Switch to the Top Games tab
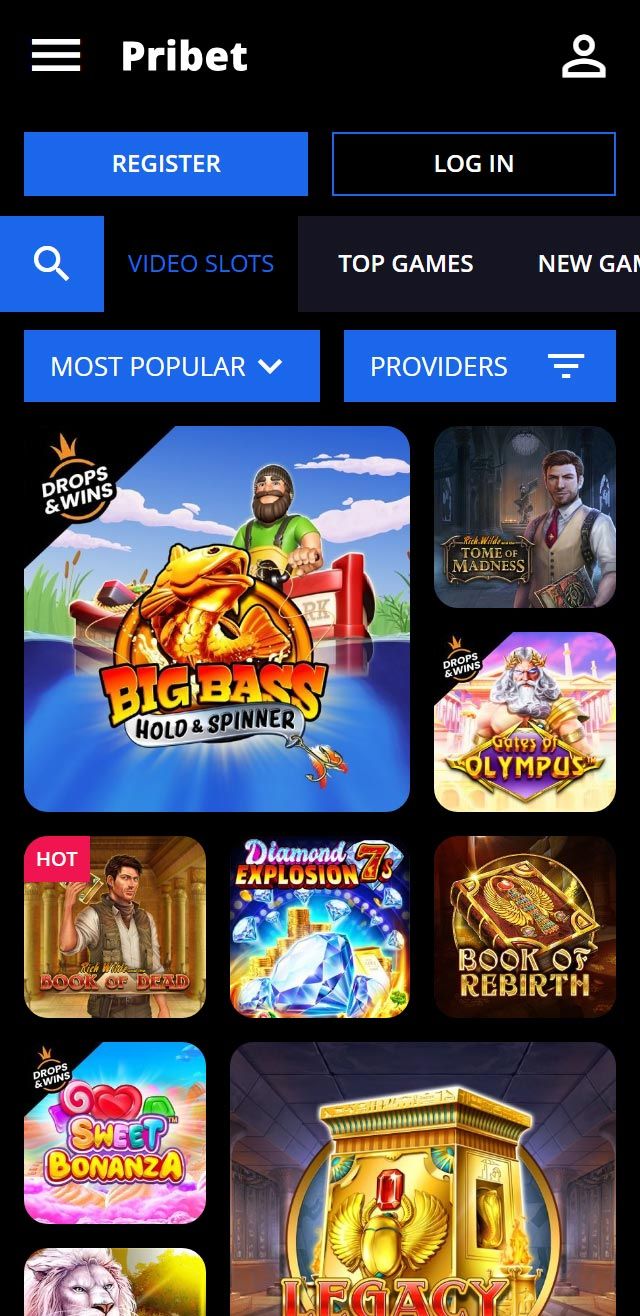Image resolution: width=640 pixels, height=1316 pixels. click(x=406, y=264)
